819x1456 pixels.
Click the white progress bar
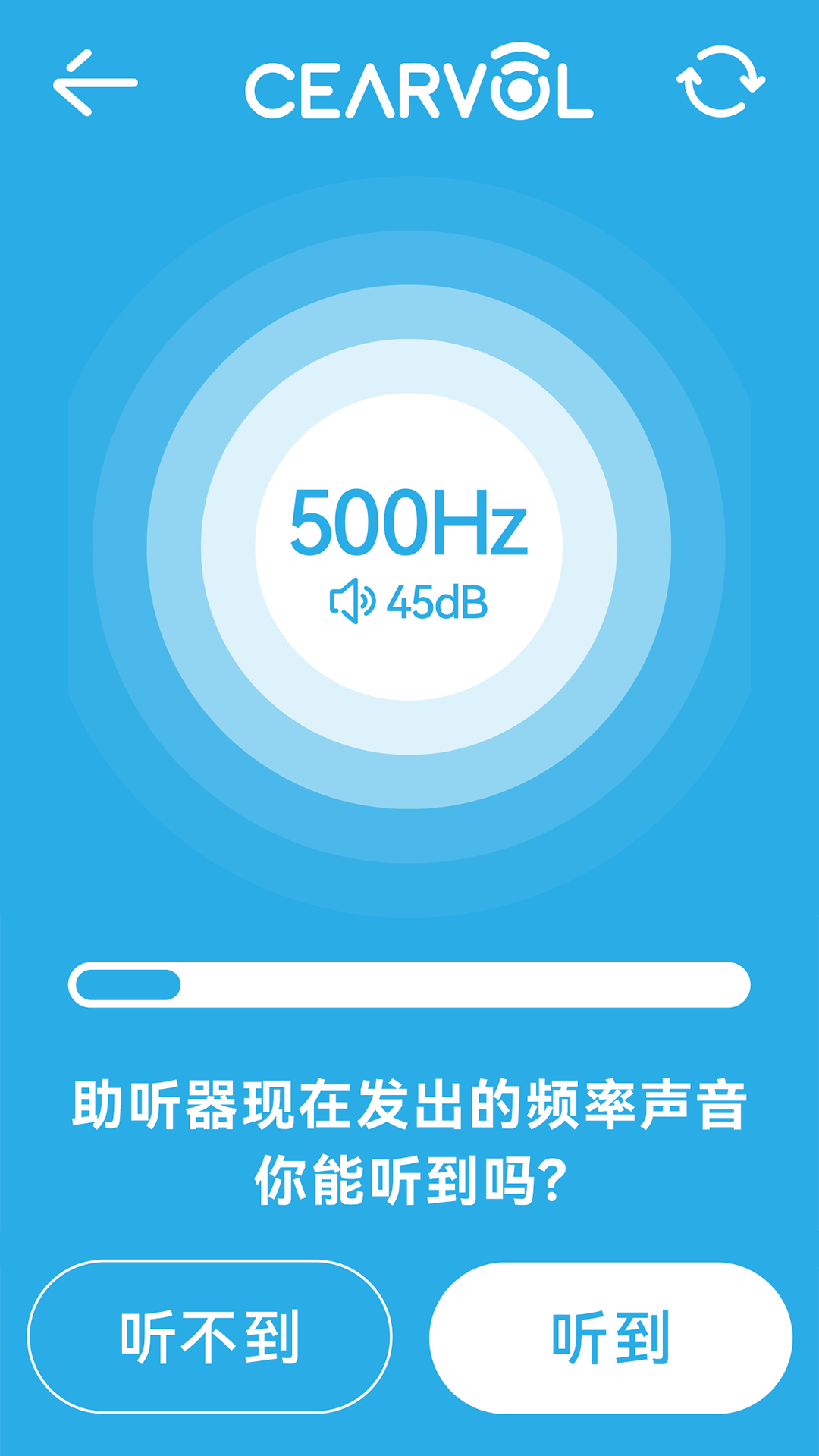pos(409,982)
